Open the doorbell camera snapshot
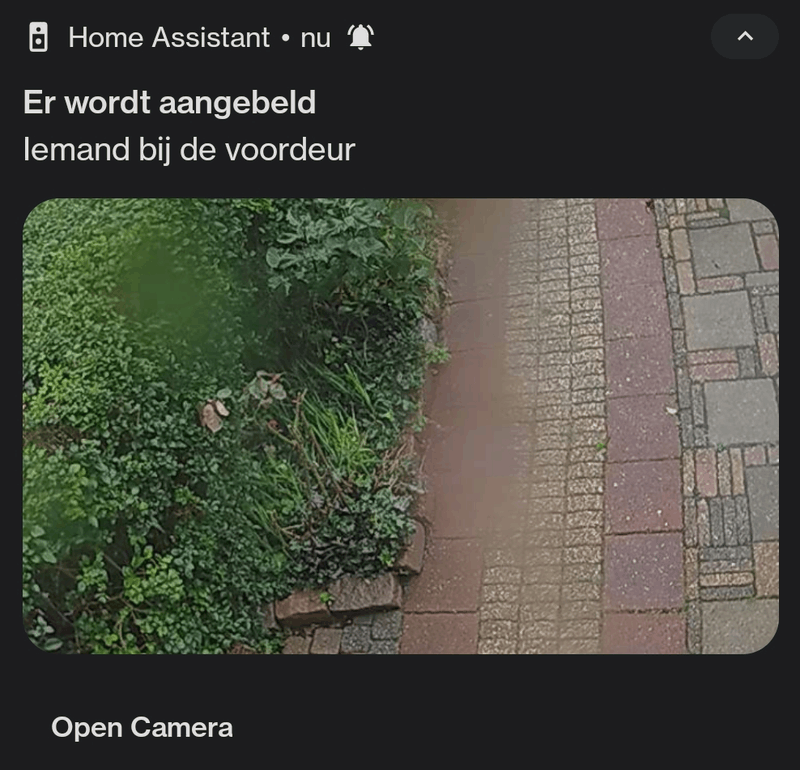 click(x=400, y=426)
